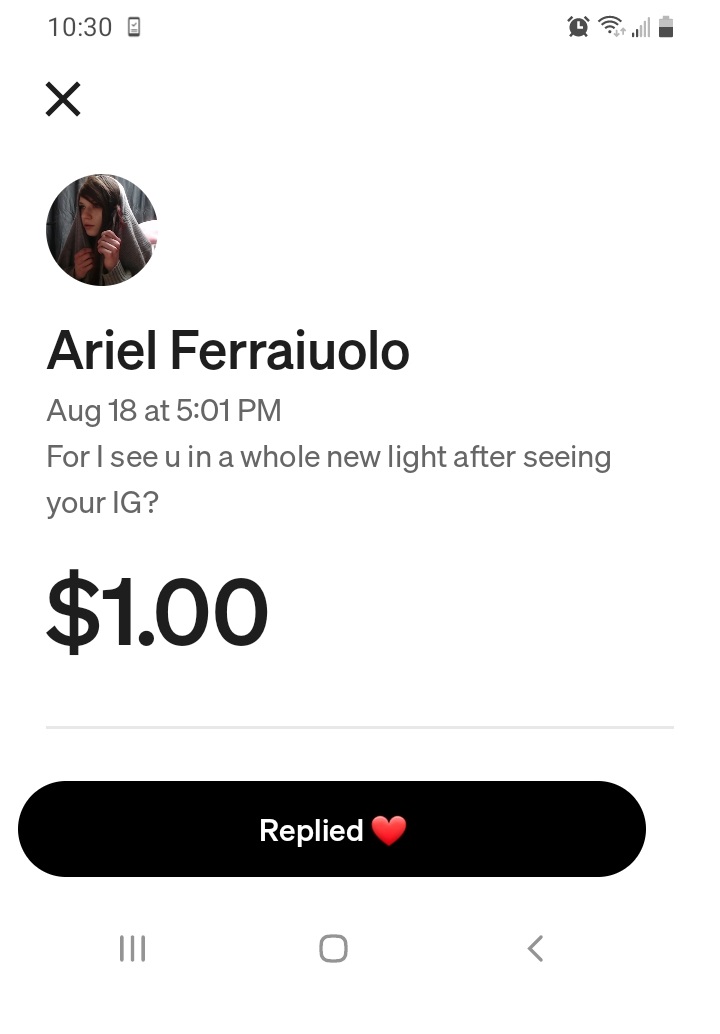
Task: Open recent apps from the navigation bar
Action: pos(132,948)
